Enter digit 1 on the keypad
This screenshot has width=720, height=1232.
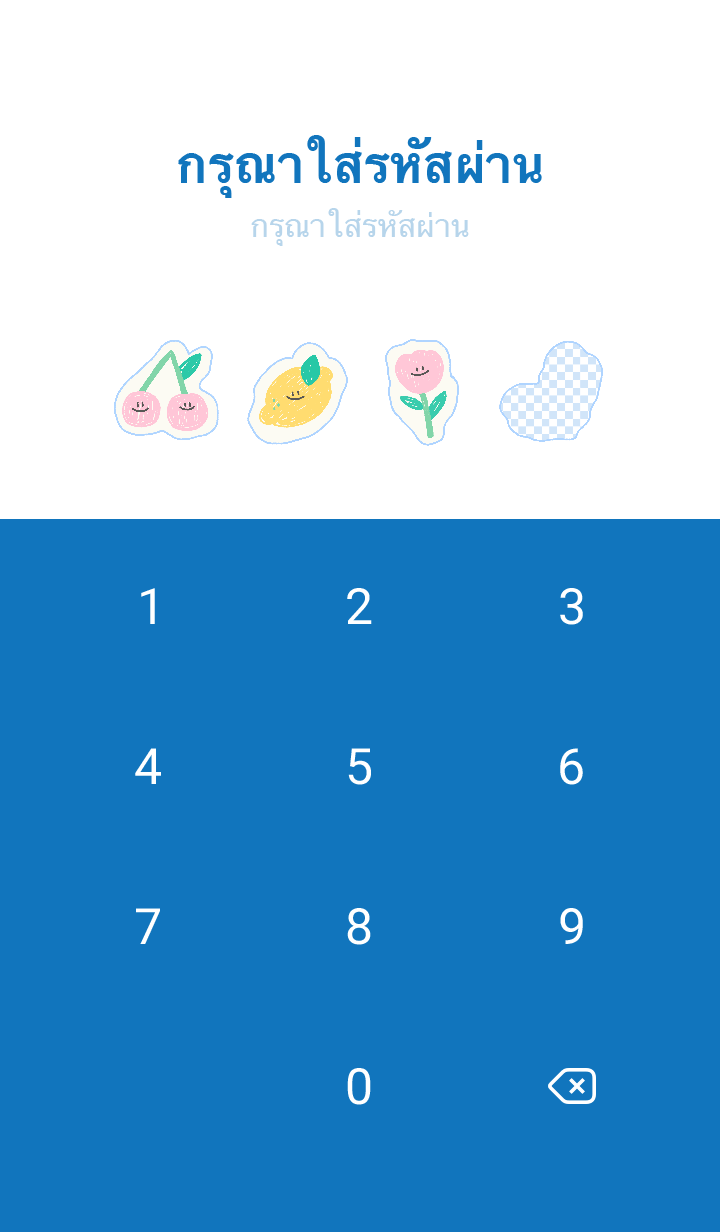point(149,607)
